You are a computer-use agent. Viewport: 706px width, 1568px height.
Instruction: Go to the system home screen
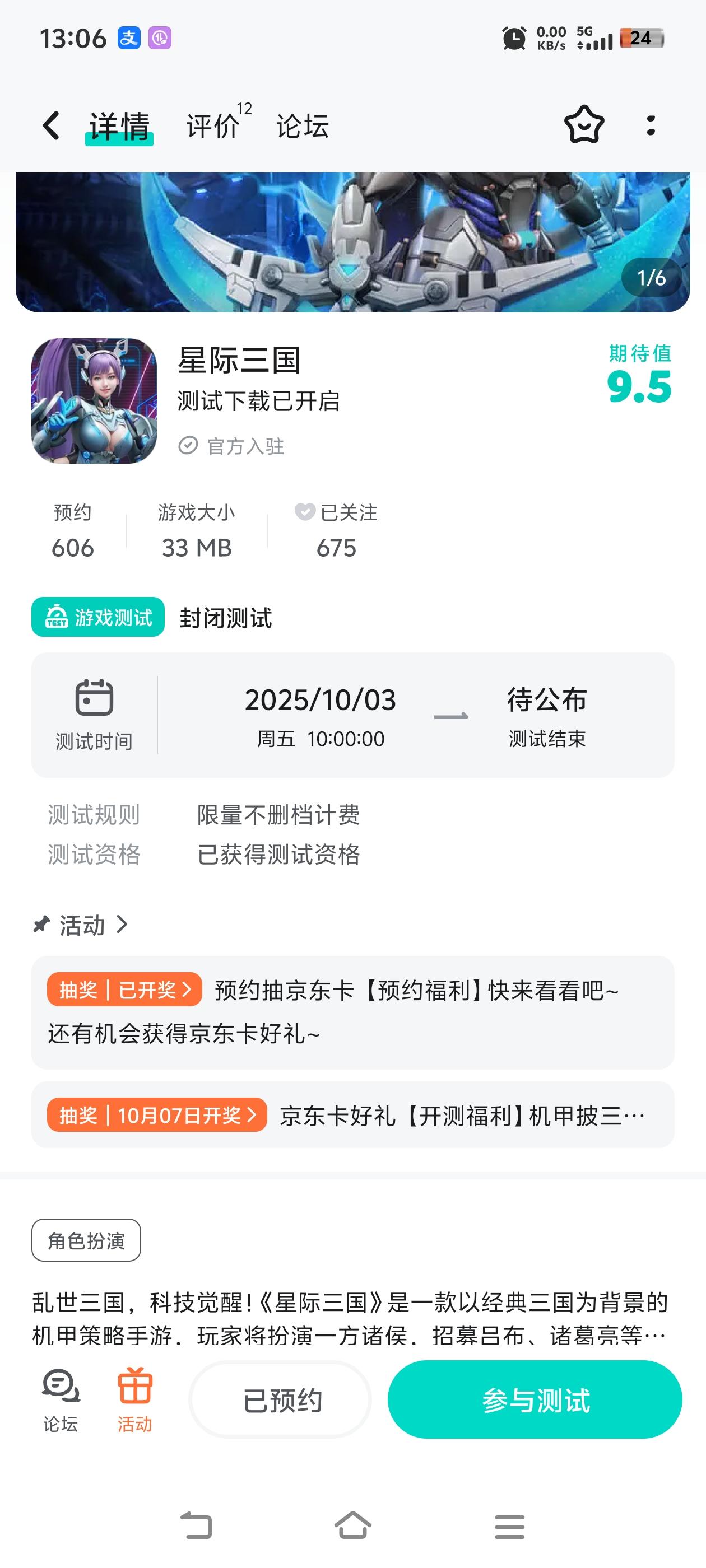(352, 1525)
